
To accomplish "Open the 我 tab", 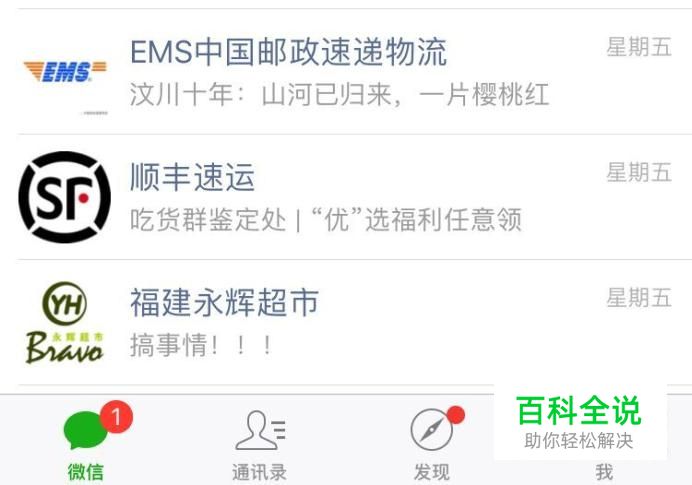I will 604,470.
